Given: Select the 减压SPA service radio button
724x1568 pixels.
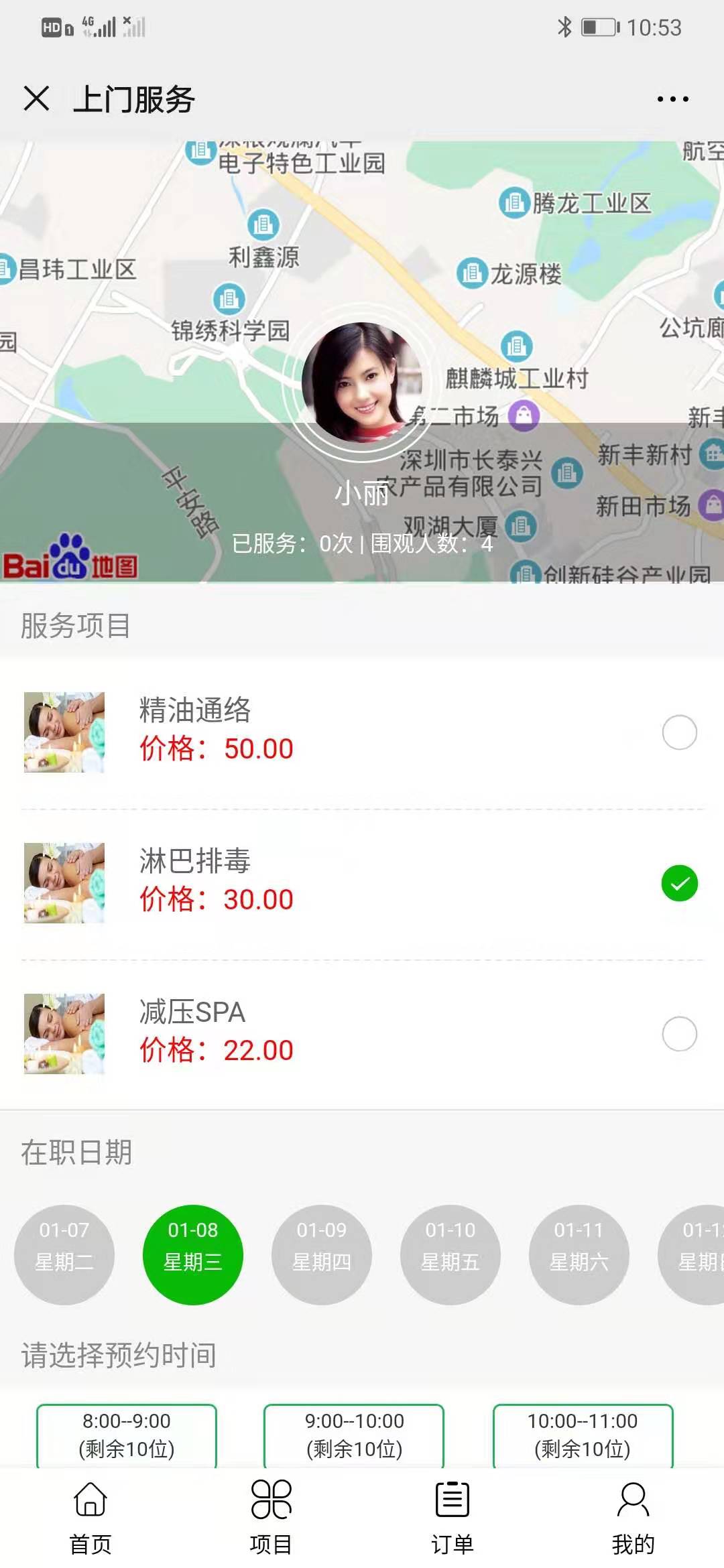Looking at the screenshot, I should (x=680, y=1033).
